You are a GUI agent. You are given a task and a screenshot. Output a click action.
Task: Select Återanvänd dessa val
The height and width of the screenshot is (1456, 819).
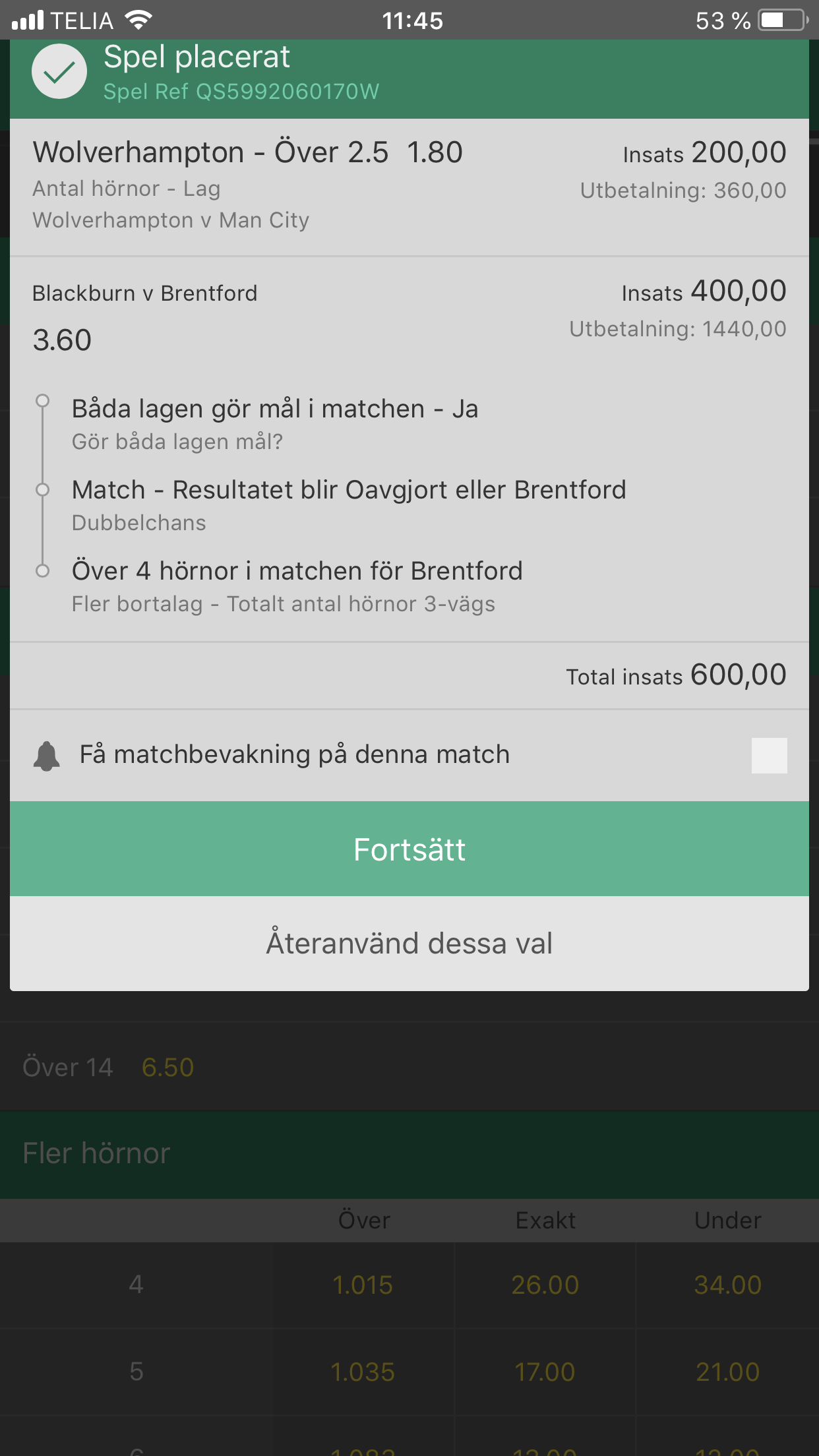409,944
